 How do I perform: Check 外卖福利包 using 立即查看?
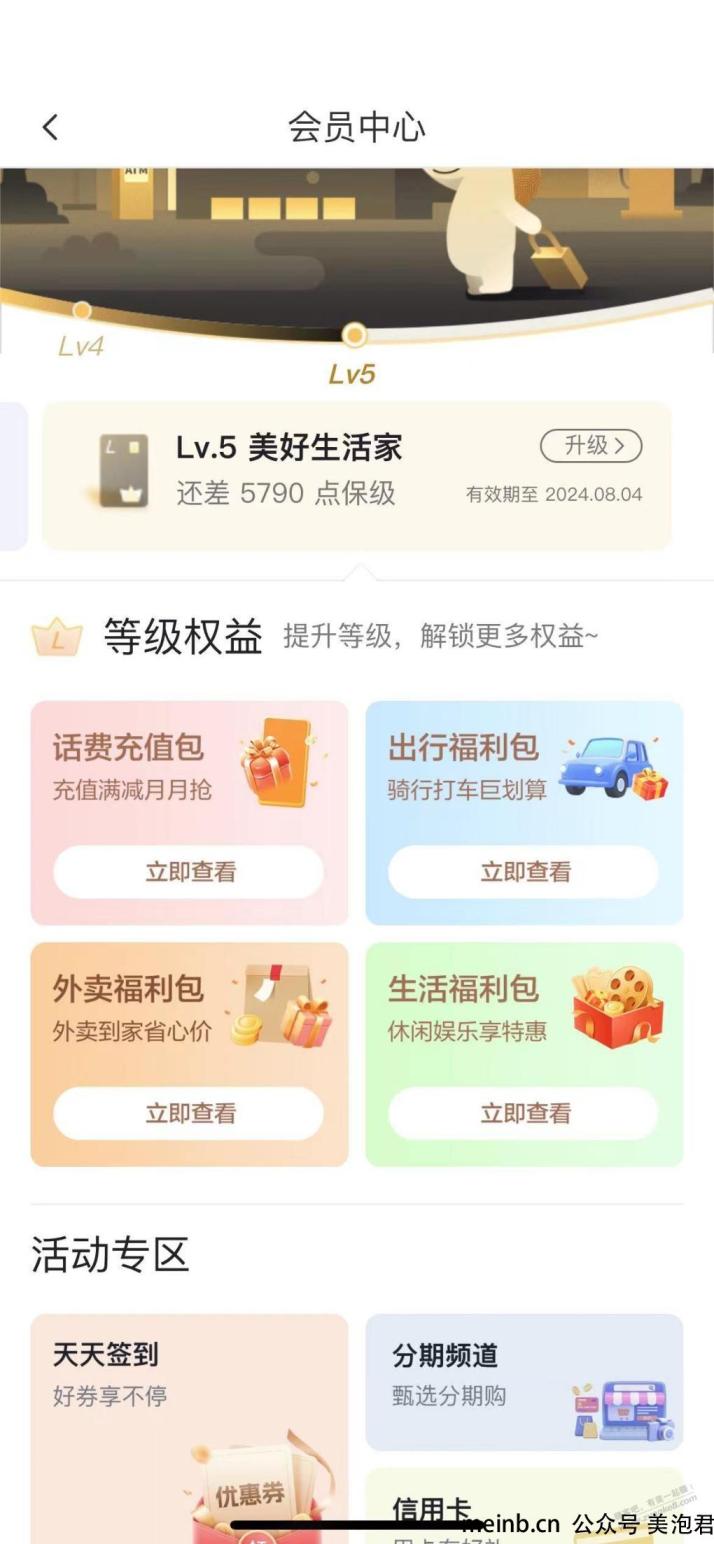coord(189,1113)
